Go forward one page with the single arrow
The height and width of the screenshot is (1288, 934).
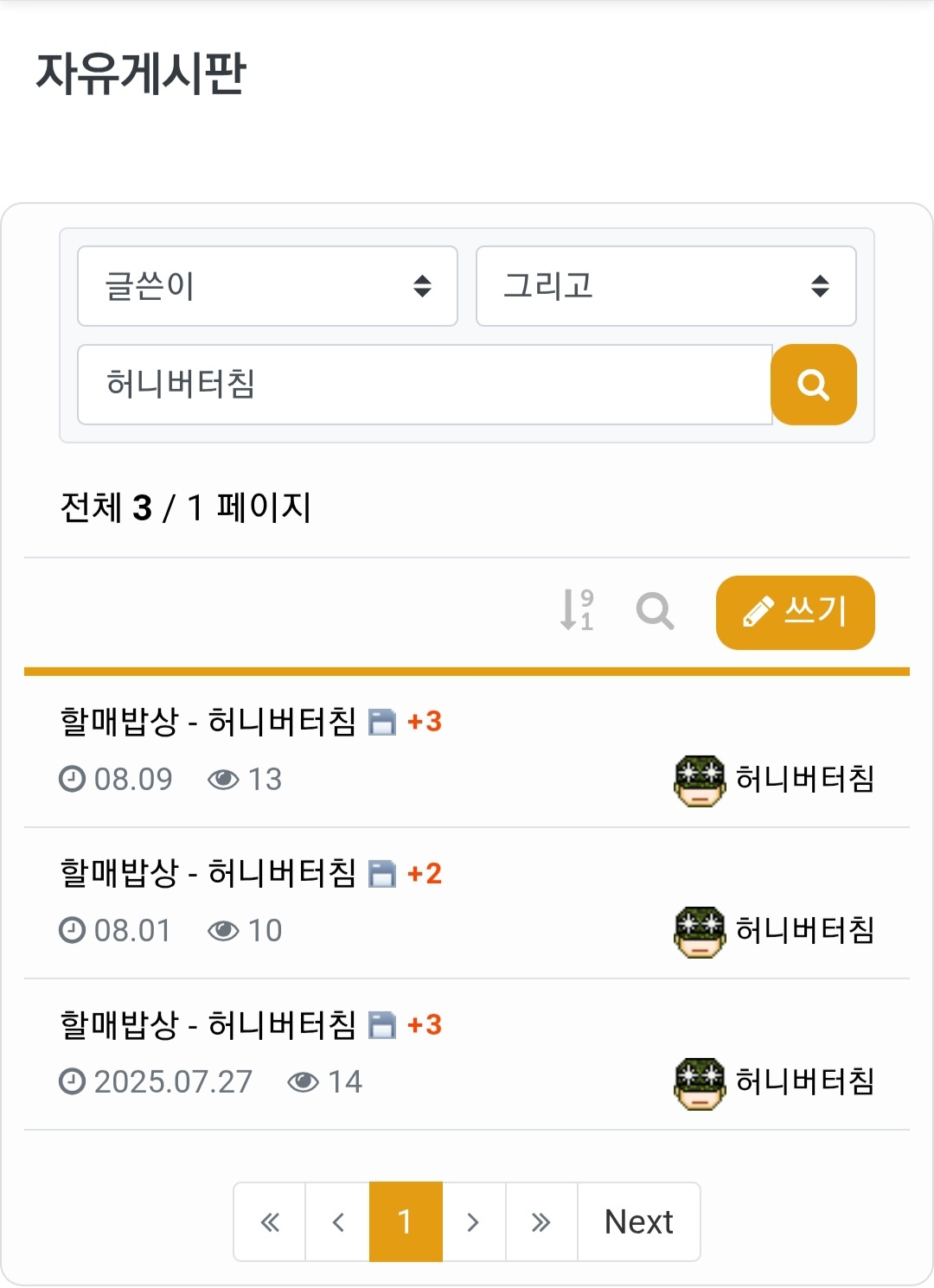click(x=473, y=1221)
